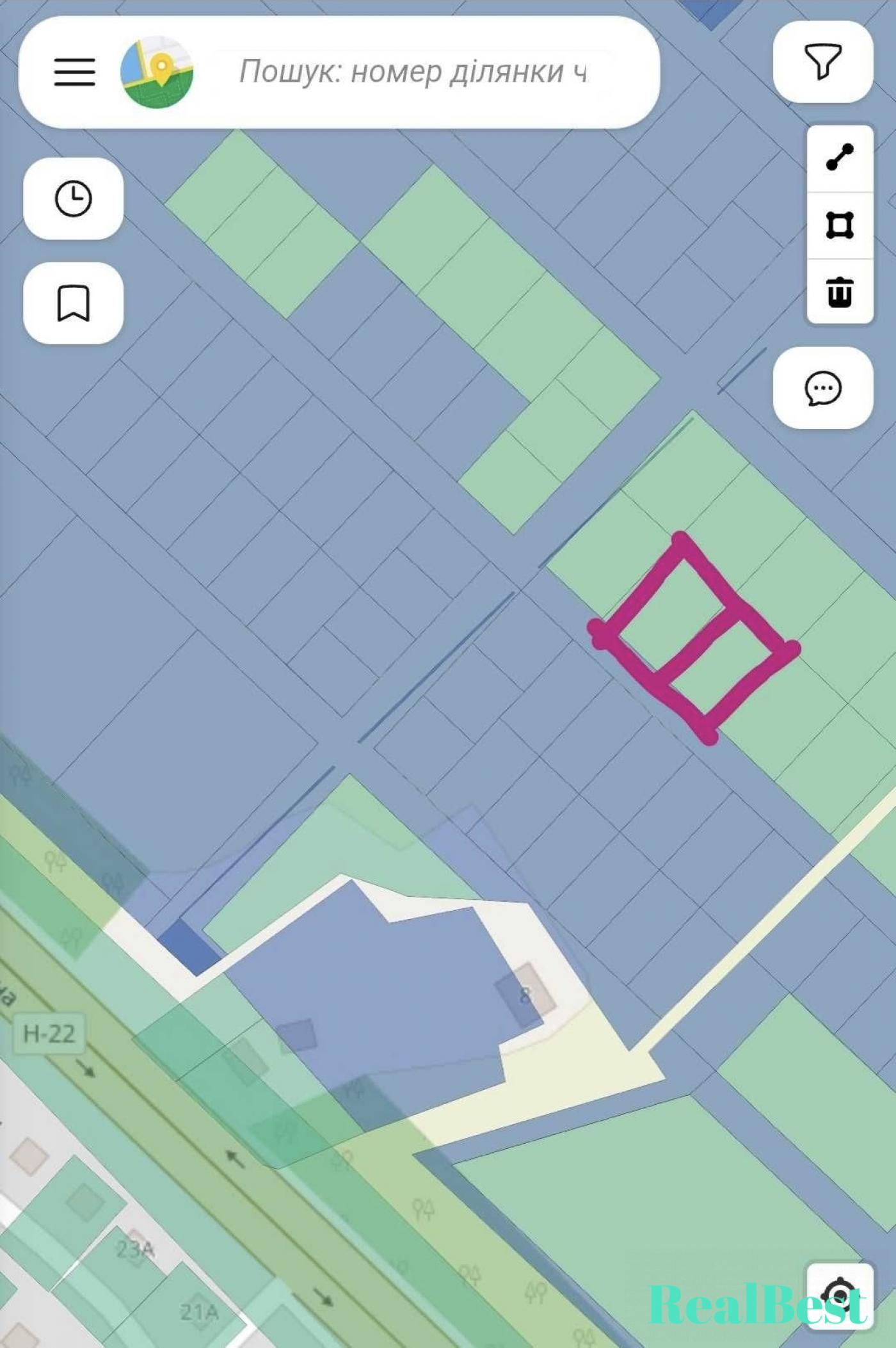Delete measurements with the trash icon
This screenshot has height=1348, width=896.
point(840,292)
